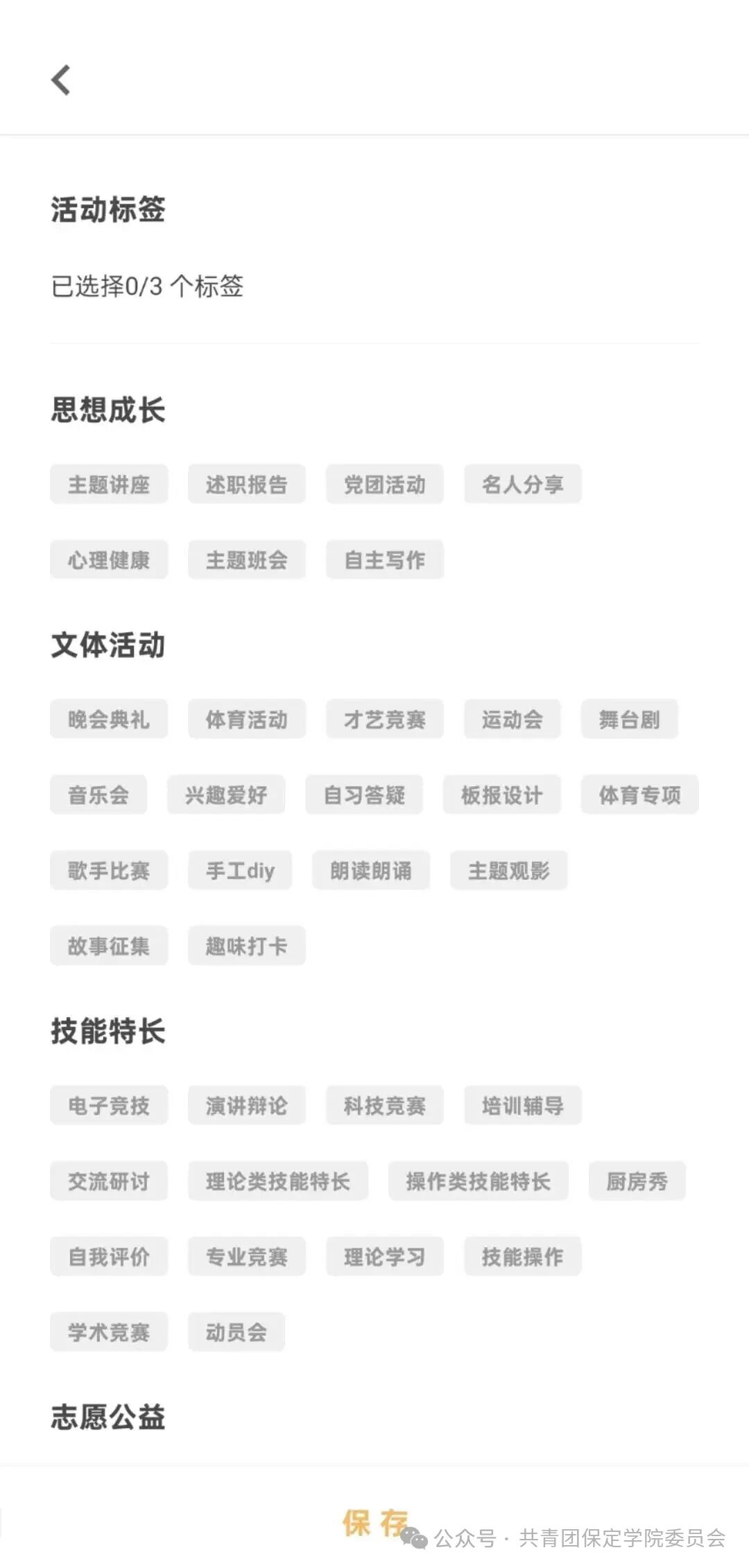Viewport: 749px width, 1568px height.
Task: Select the 晚会典礼 tag
Action: [109, 719]
